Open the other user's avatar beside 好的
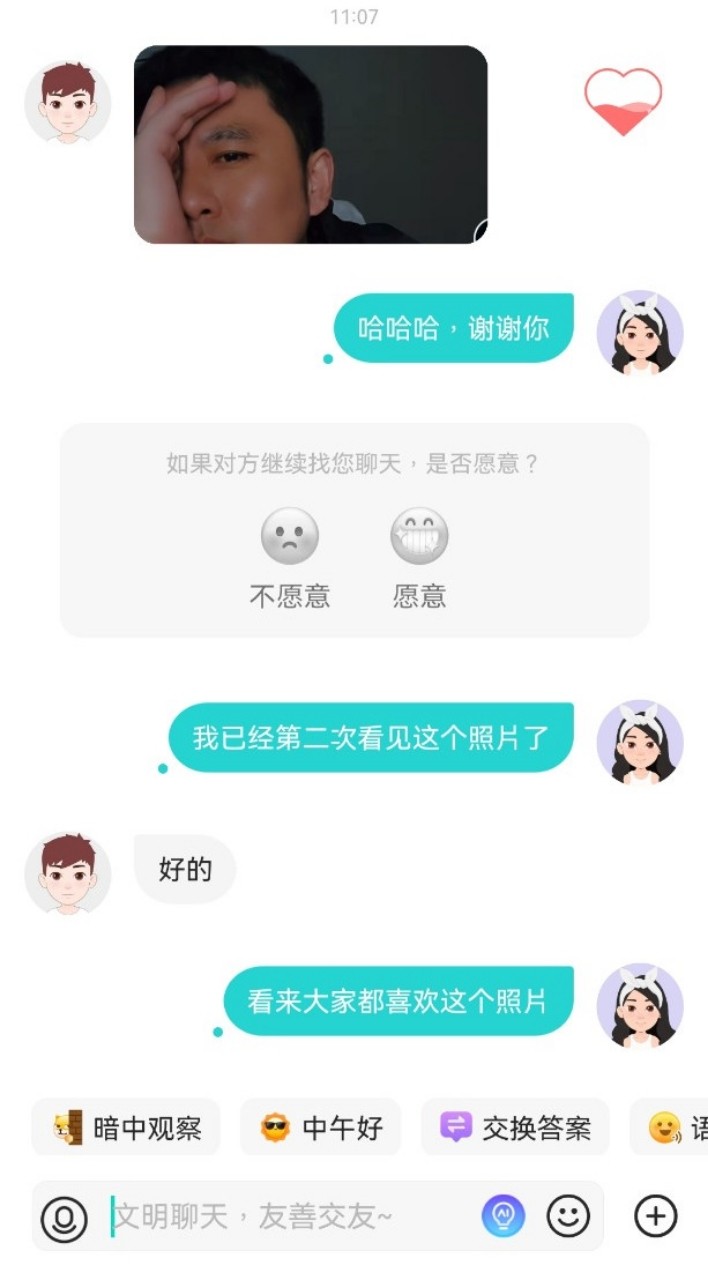 tap(68, 872)
